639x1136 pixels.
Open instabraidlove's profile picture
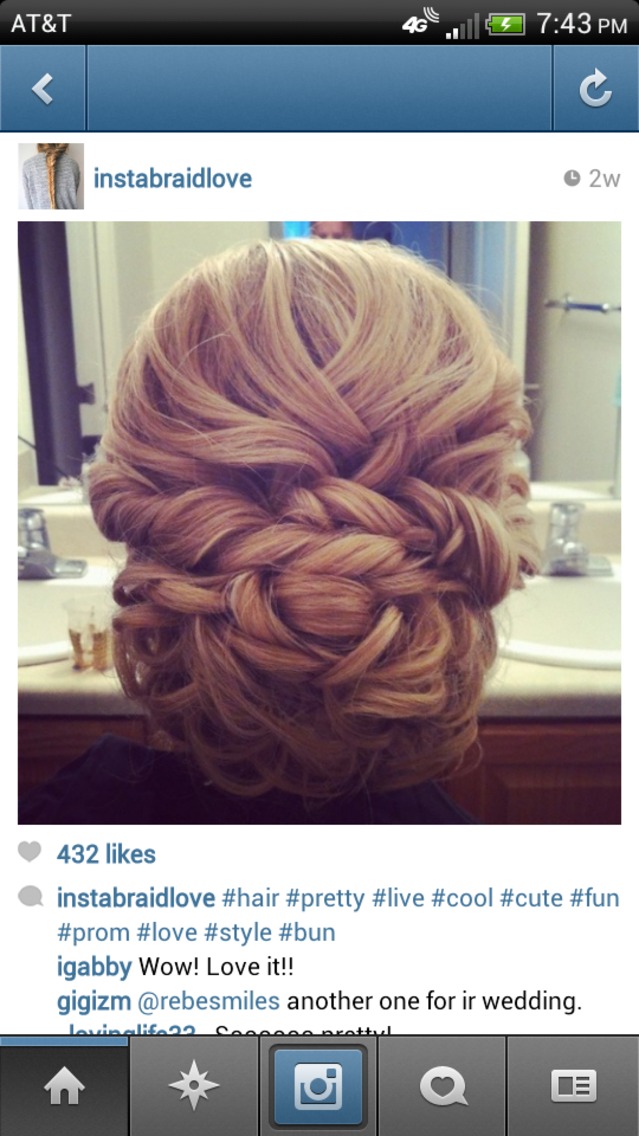(51, 177)
